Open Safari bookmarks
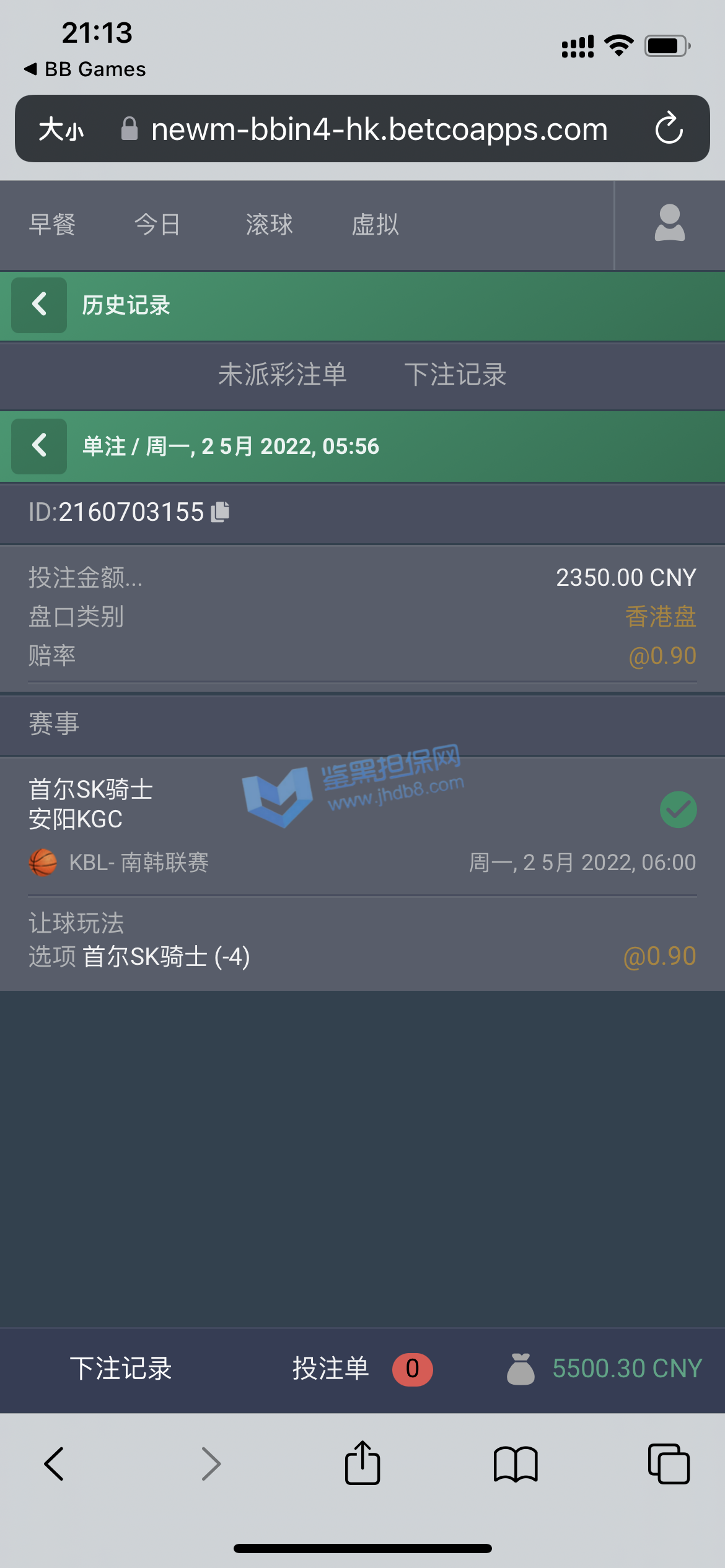Image resolution: width=725 pixels, height=1568 pixels. coord(516,1464)
